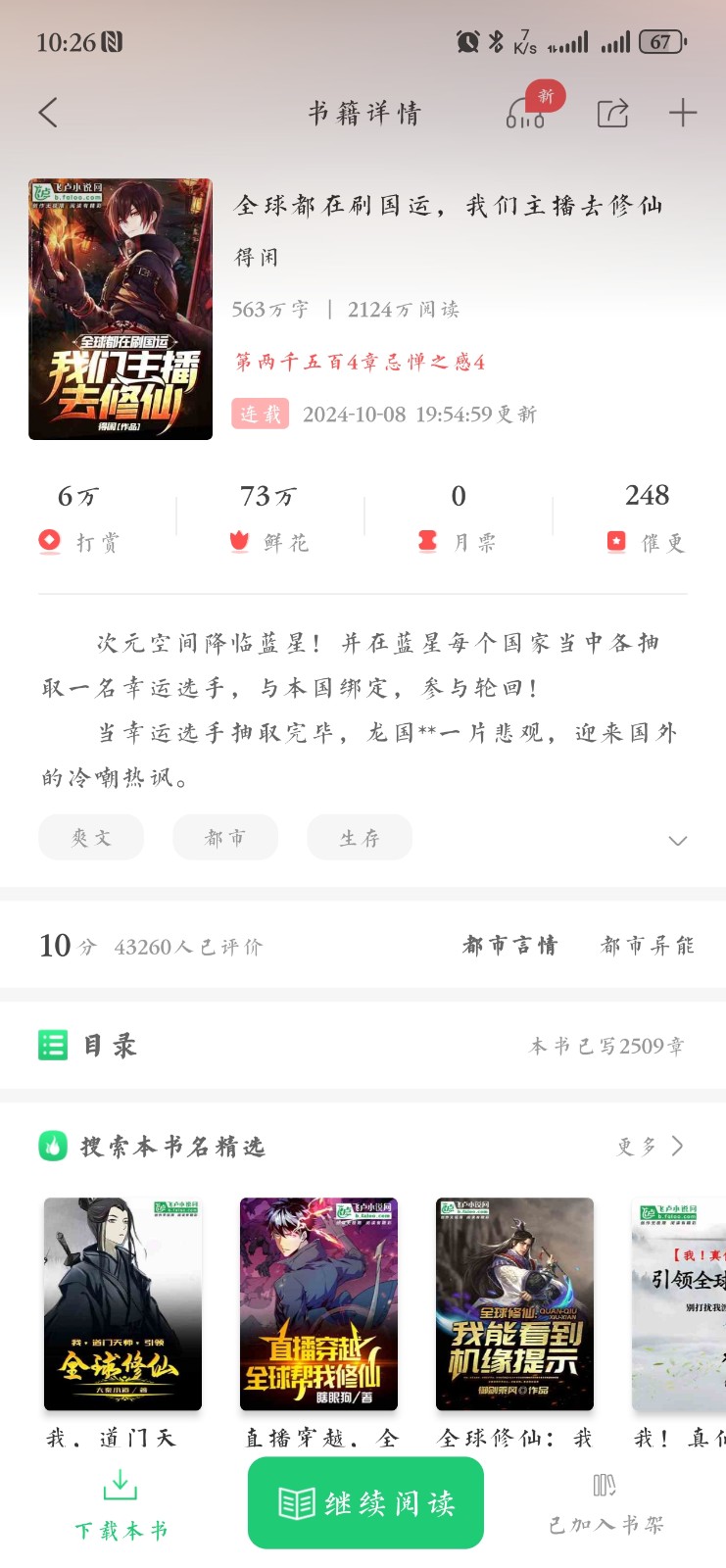Image resolution: width=726 pixels, height=1568 pixels.
Task: Send flowers via 鲜花
Action: coord(268,519)
